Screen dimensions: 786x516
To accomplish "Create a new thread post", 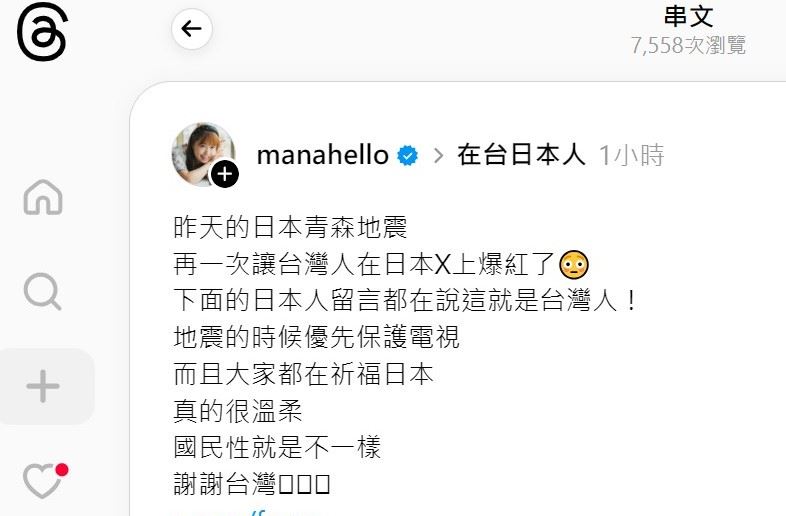I will [42, 387].
